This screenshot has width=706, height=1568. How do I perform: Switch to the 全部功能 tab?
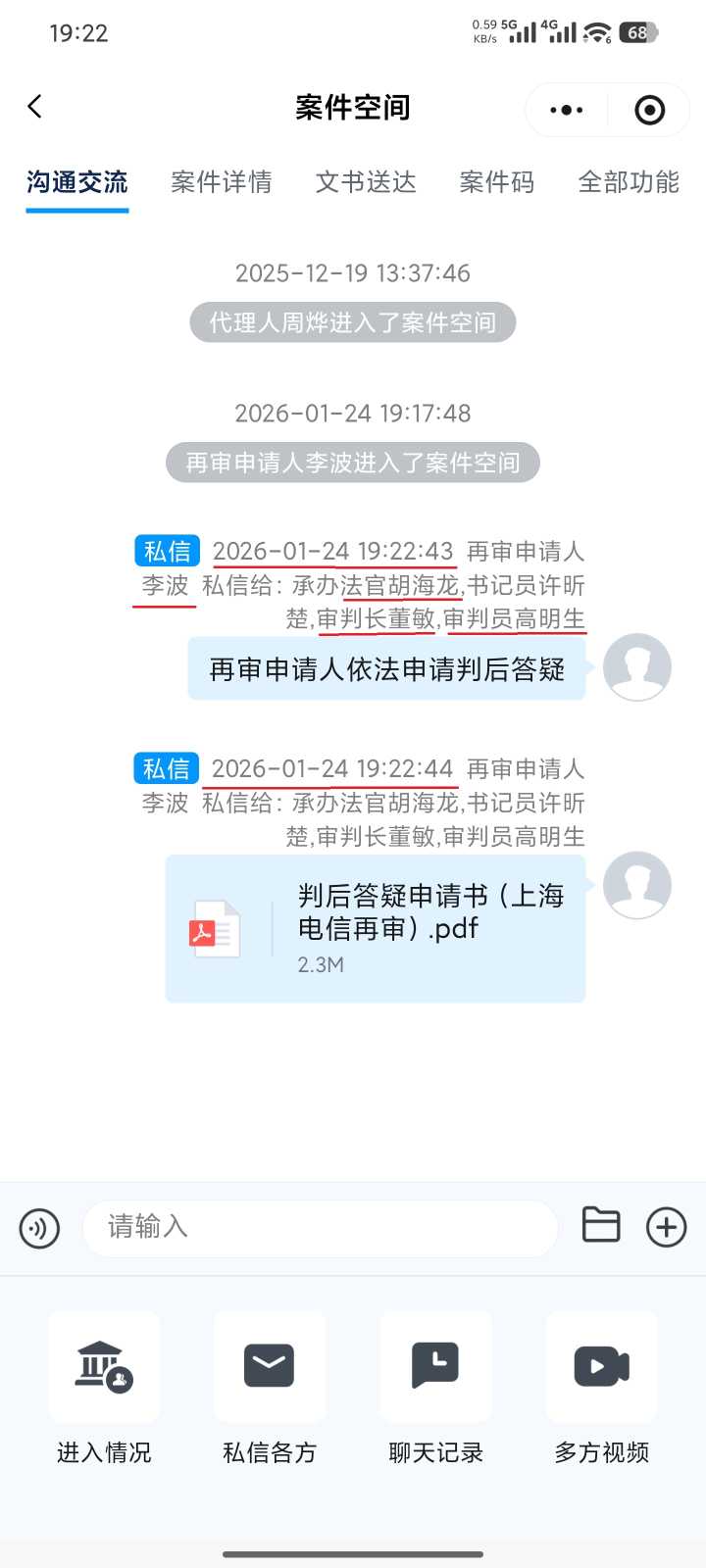[x=629, y=183]
